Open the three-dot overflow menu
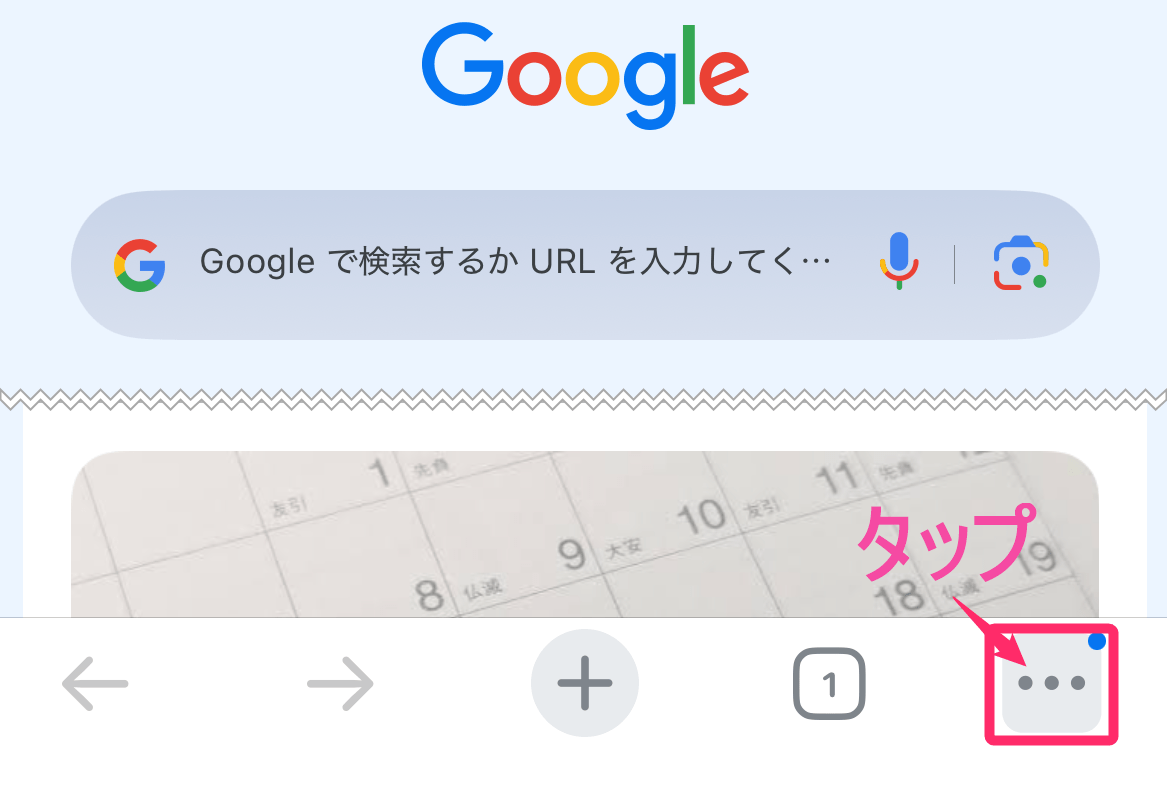Viewport: 1167px width, 785px height. pyautogui.click(x=1051, y=684)
